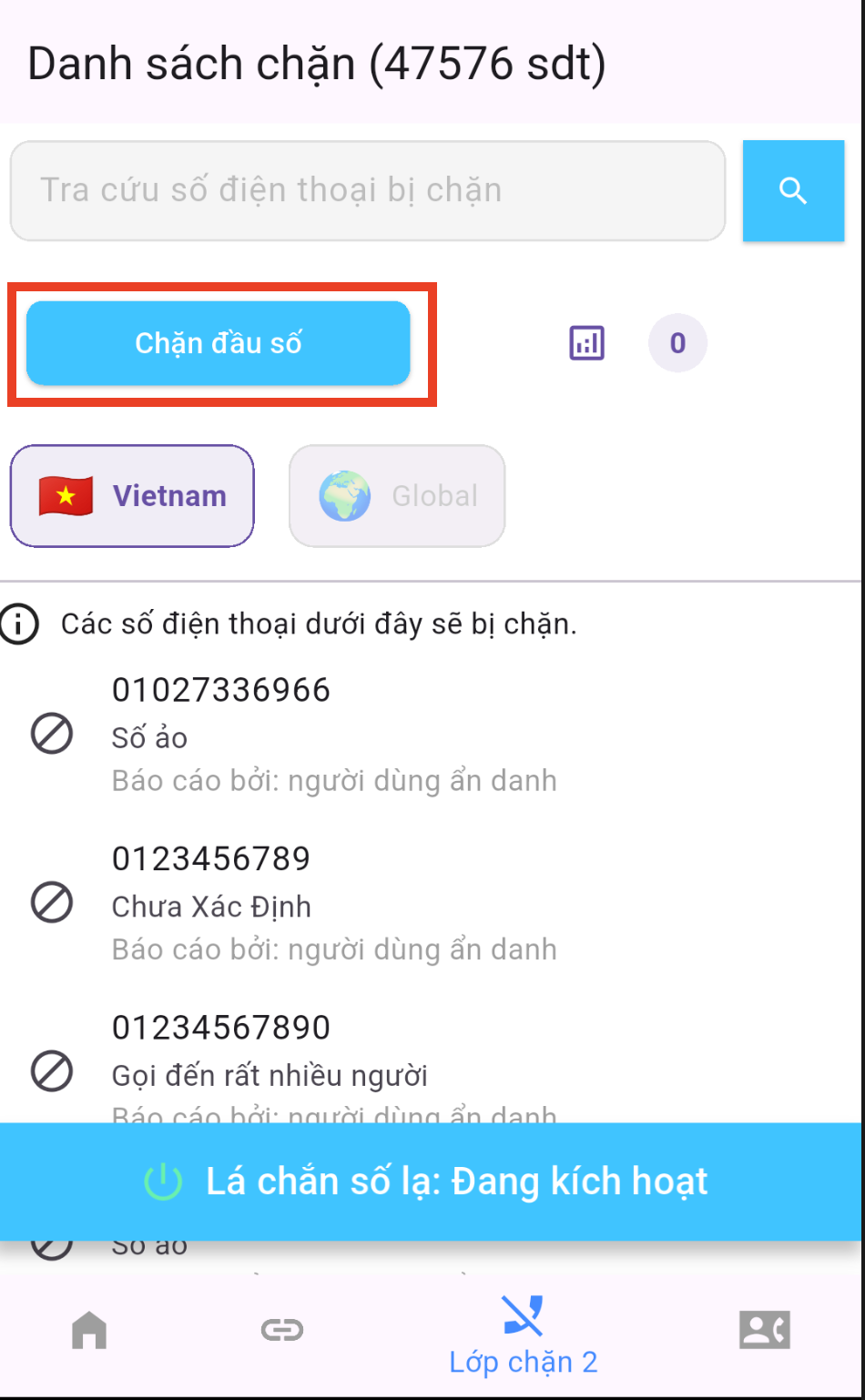The height and width of the screenshot is (1400, 865).
Task: Tap the blocked-number search field
Action: coord(367,190)
